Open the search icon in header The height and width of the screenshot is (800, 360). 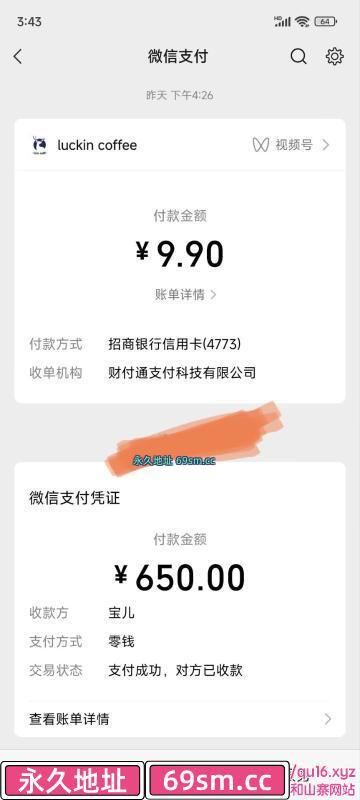[x=298, y=56]
